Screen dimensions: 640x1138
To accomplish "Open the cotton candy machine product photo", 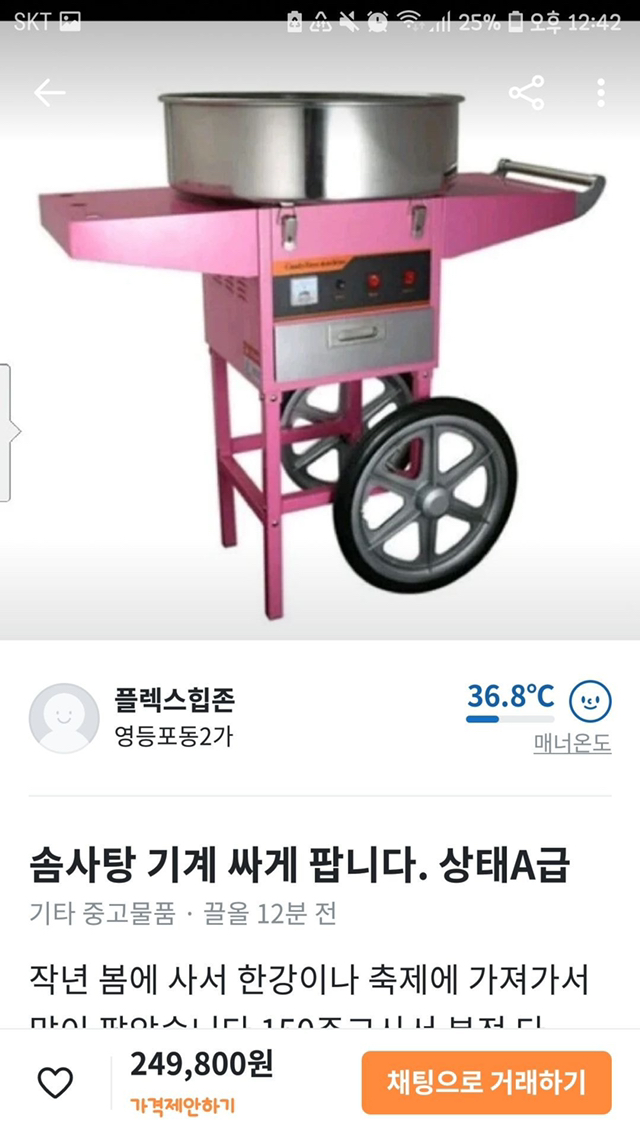I will point(320,340).
